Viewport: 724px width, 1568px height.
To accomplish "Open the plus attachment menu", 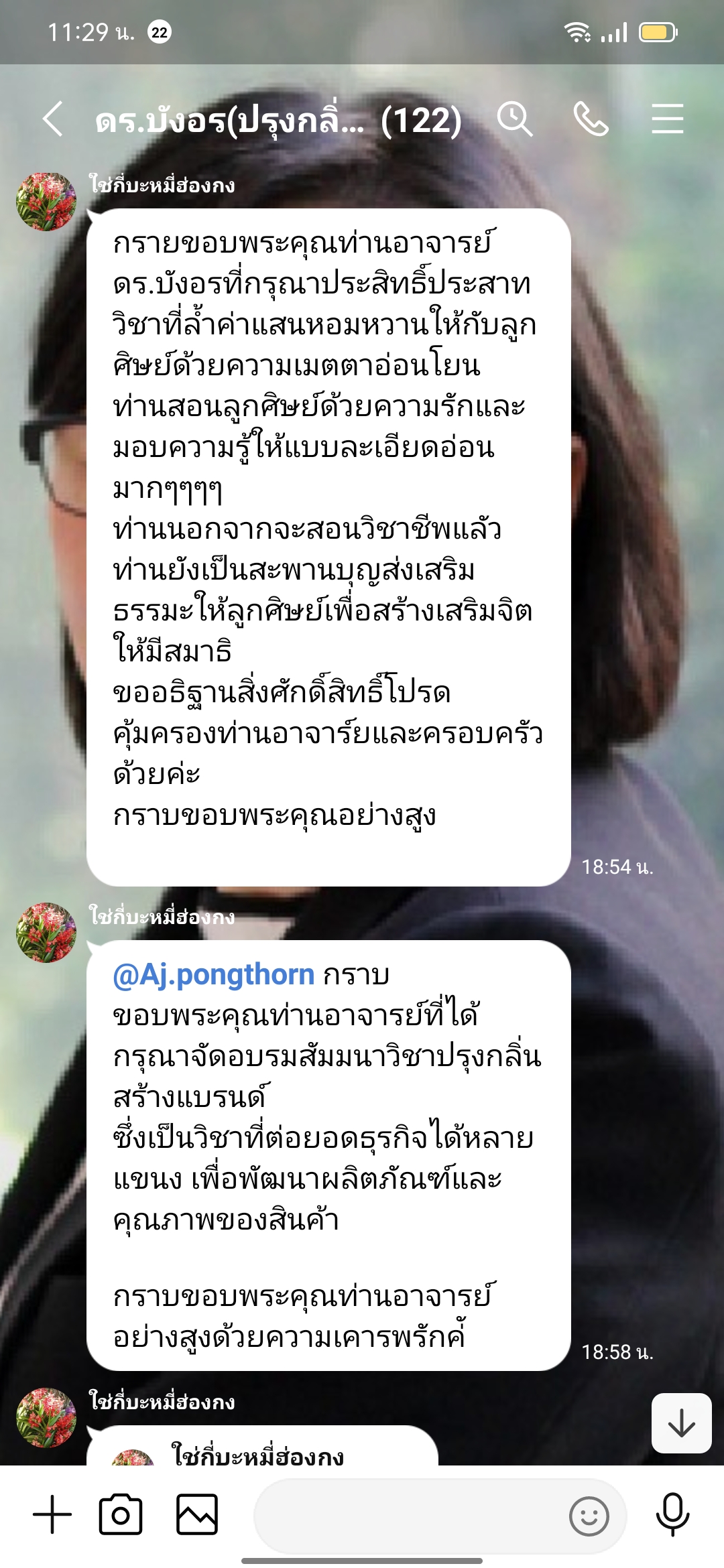I will [52, 1514].
